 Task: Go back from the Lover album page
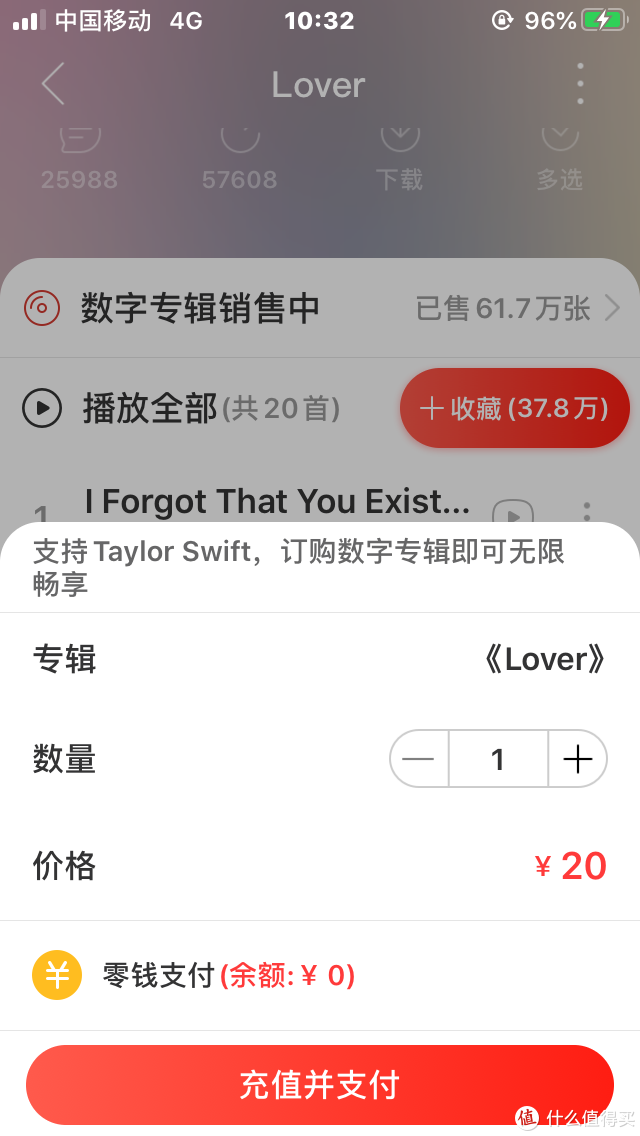53,84
